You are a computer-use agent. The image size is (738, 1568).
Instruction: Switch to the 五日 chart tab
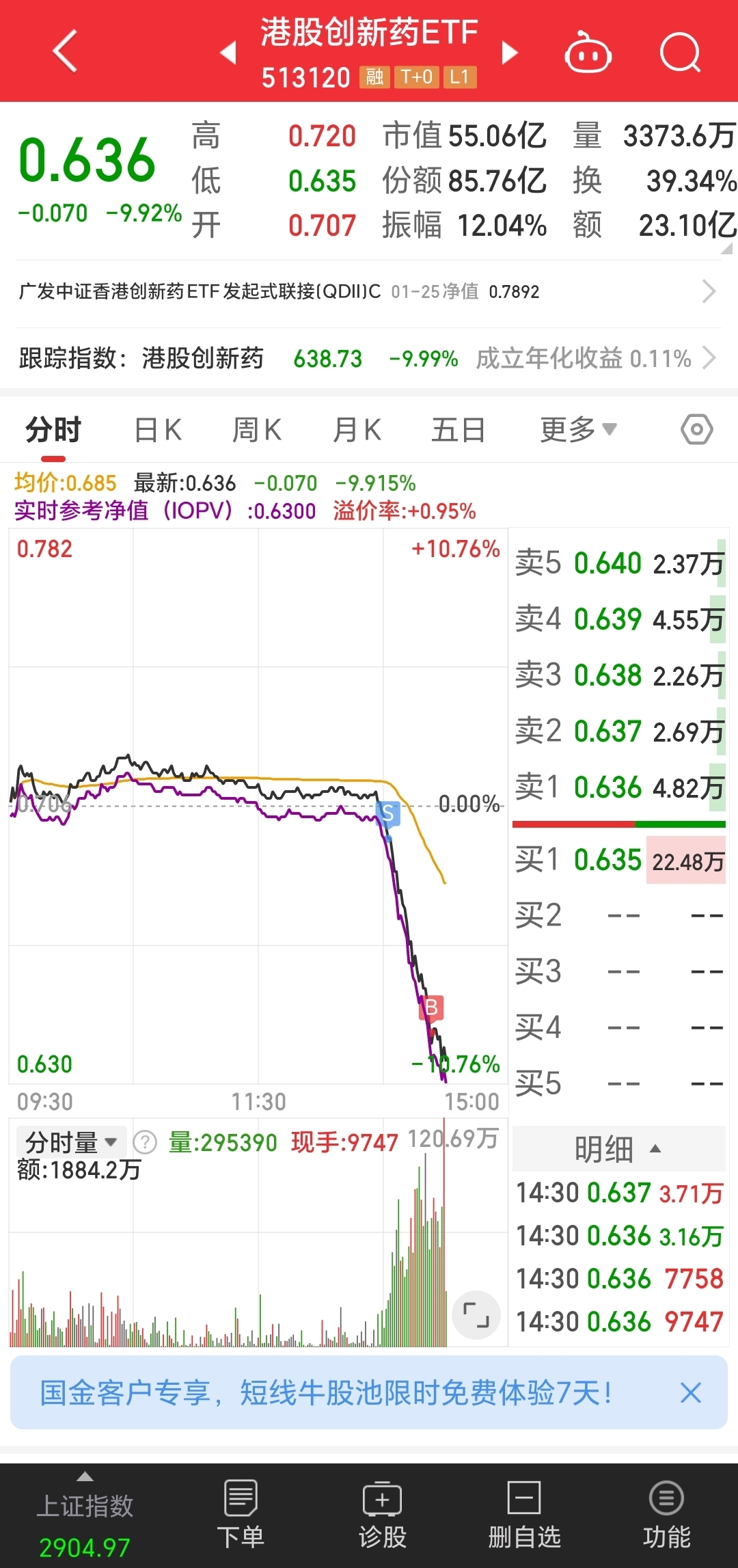pos(458,431)
